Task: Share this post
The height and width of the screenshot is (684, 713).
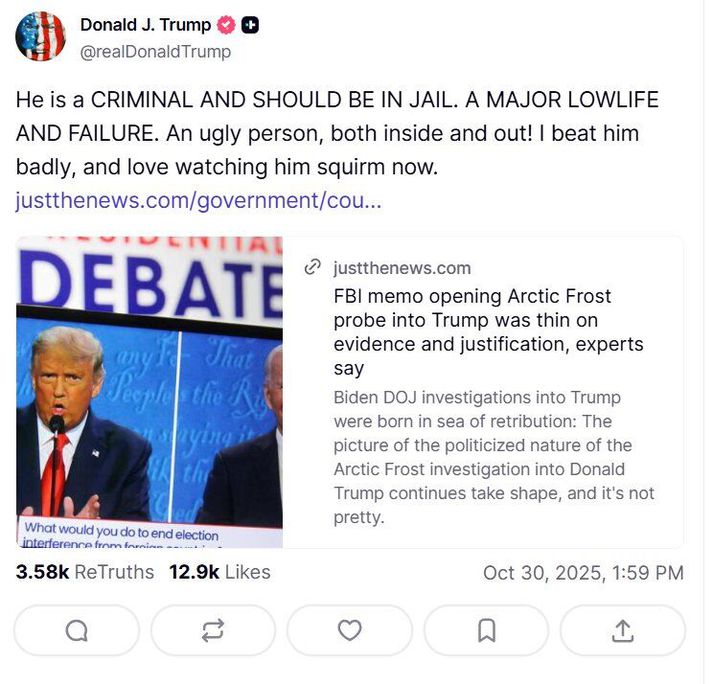Action: tap(622, 630)
